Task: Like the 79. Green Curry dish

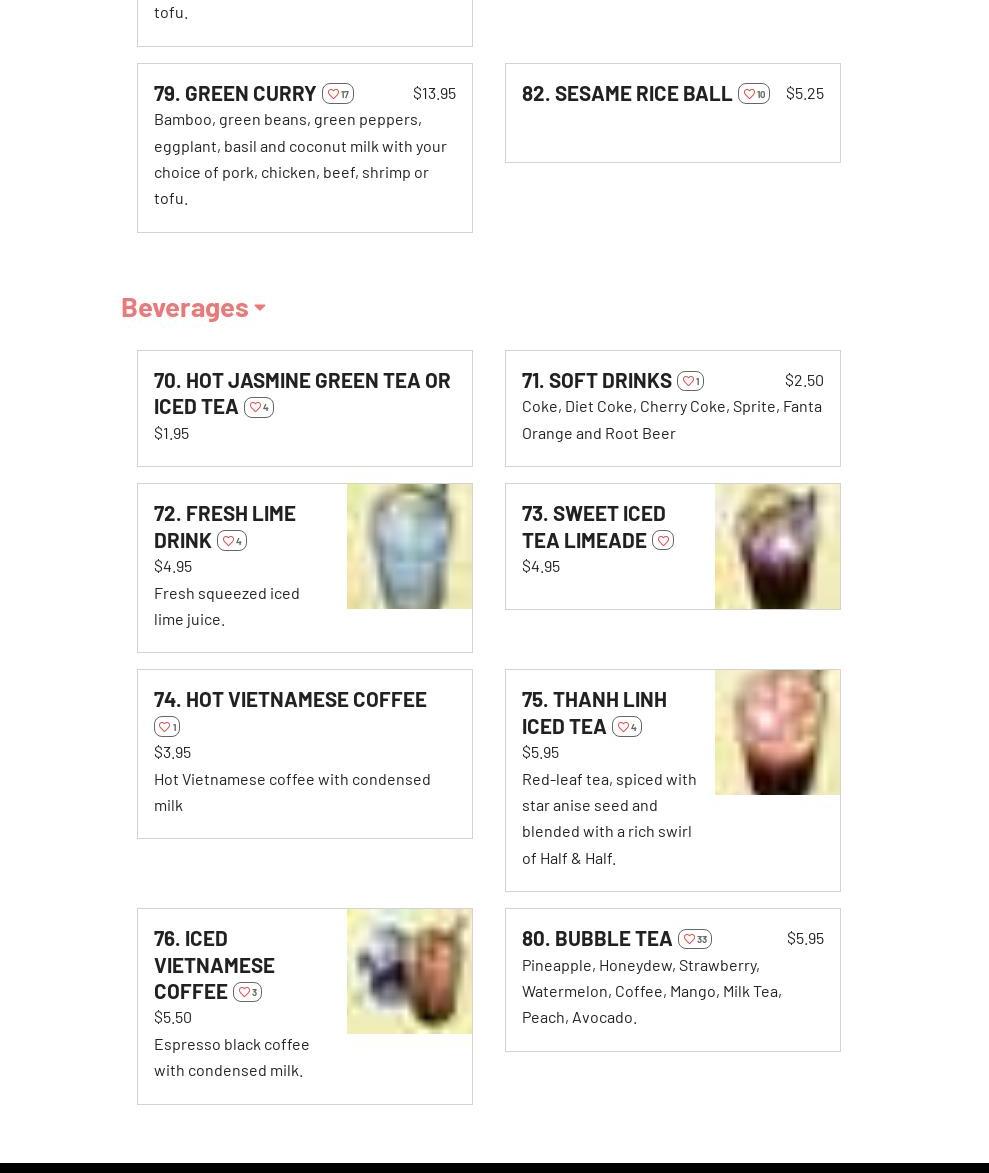Action: [338, 94]
